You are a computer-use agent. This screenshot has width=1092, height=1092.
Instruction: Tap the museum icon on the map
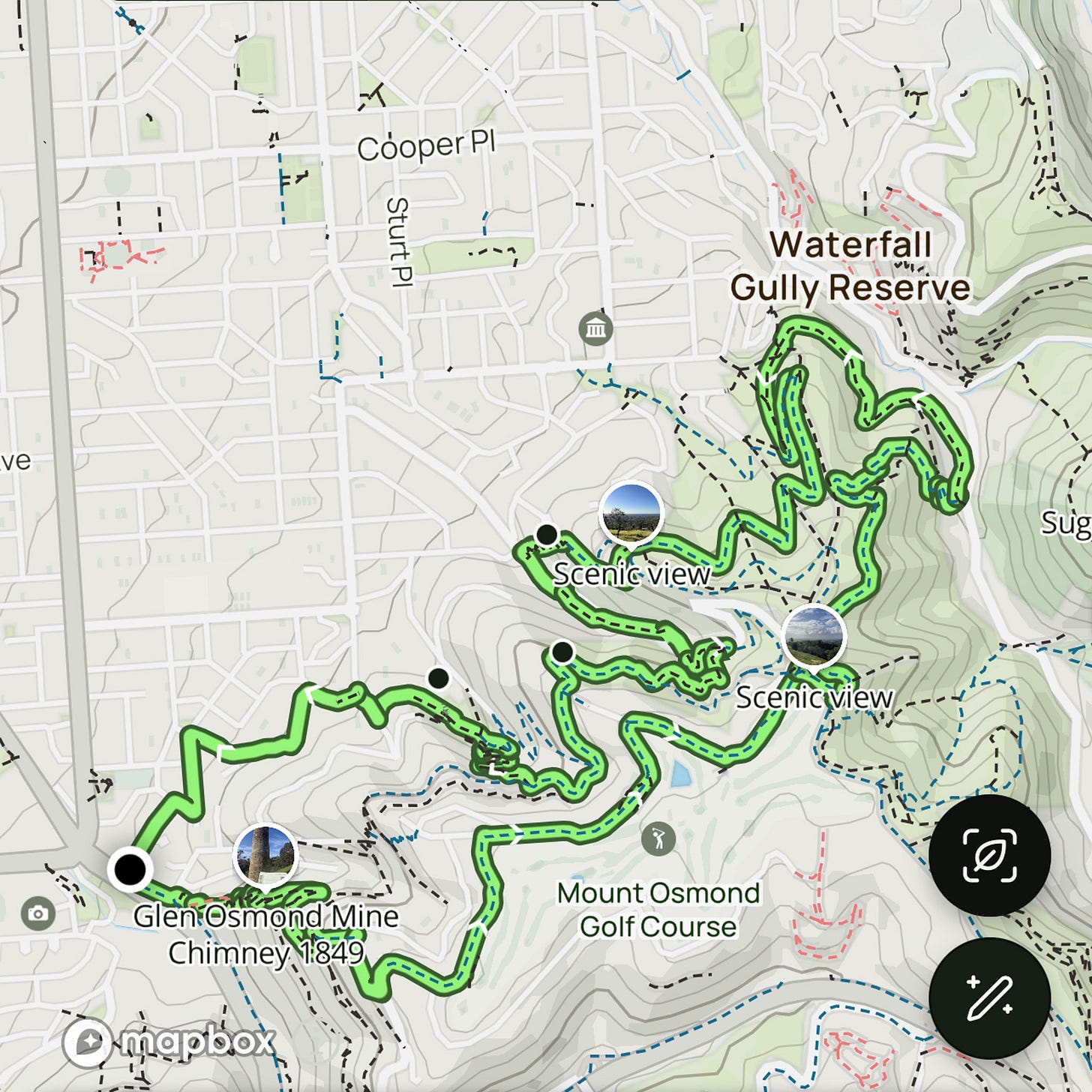point(595,328)
